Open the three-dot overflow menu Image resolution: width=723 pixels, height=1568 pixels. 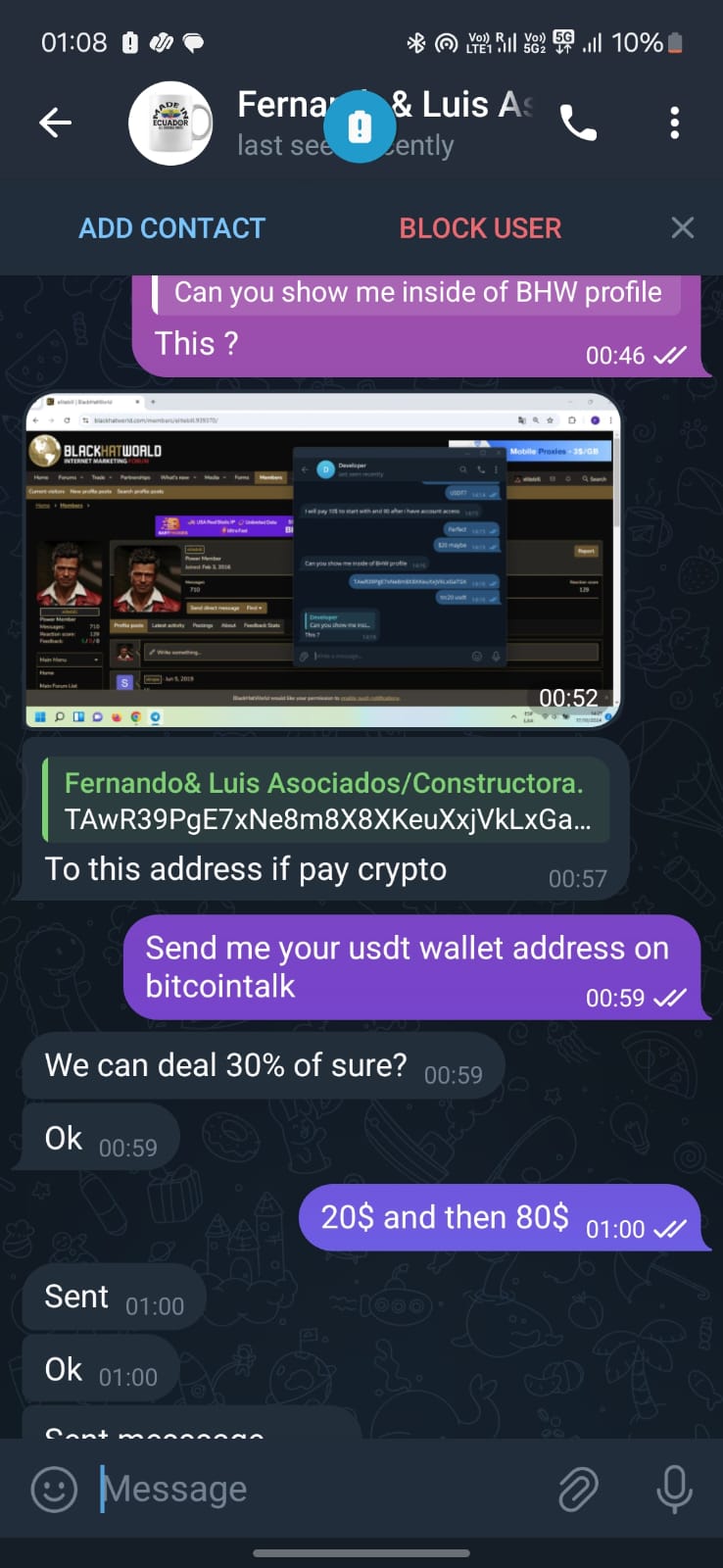point(674,122)
